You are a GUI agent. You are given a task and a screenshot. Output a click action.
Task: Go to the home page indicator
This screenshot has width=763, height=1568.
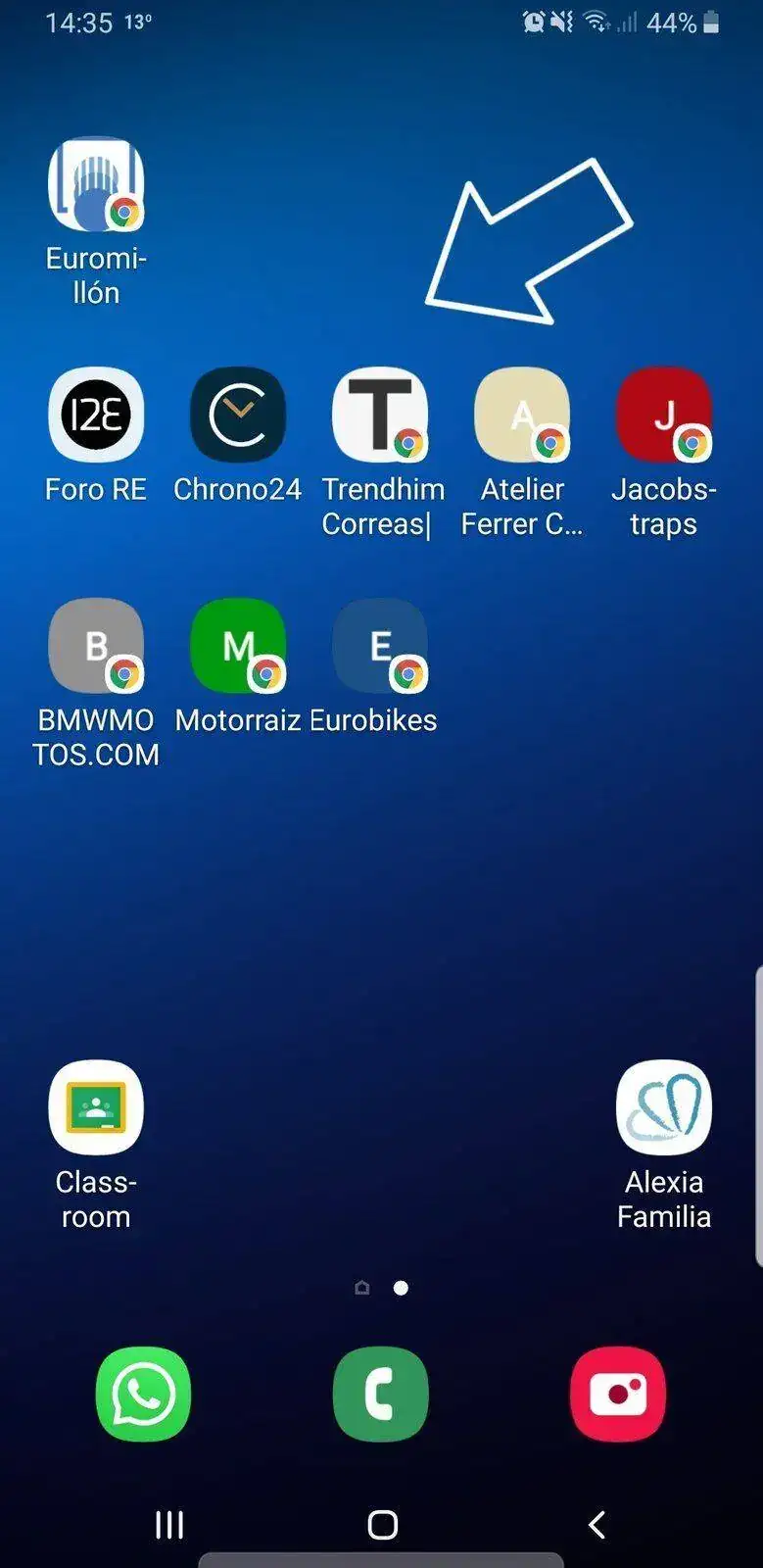click(362, 1288)
